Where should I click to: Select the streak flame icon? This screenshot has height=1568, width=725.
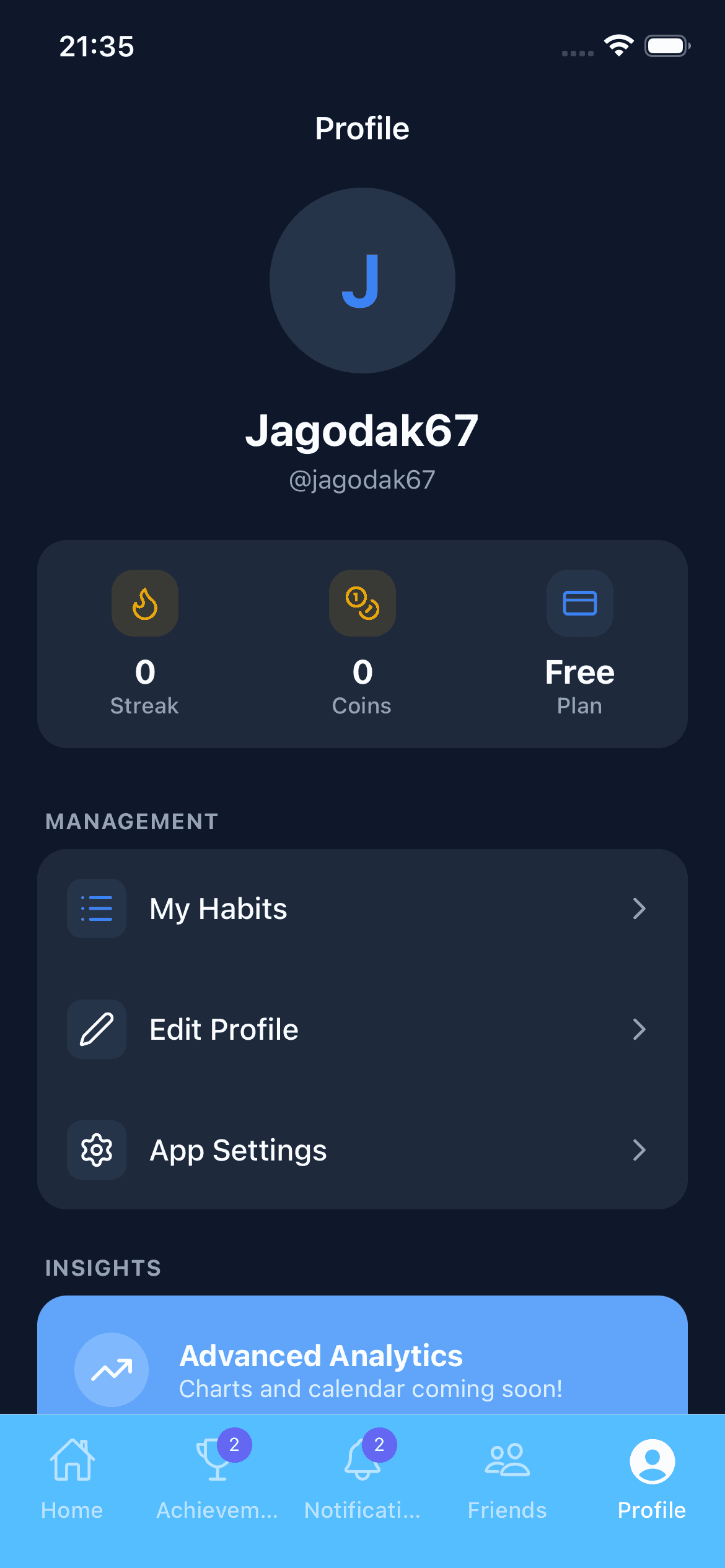point(144,603)
